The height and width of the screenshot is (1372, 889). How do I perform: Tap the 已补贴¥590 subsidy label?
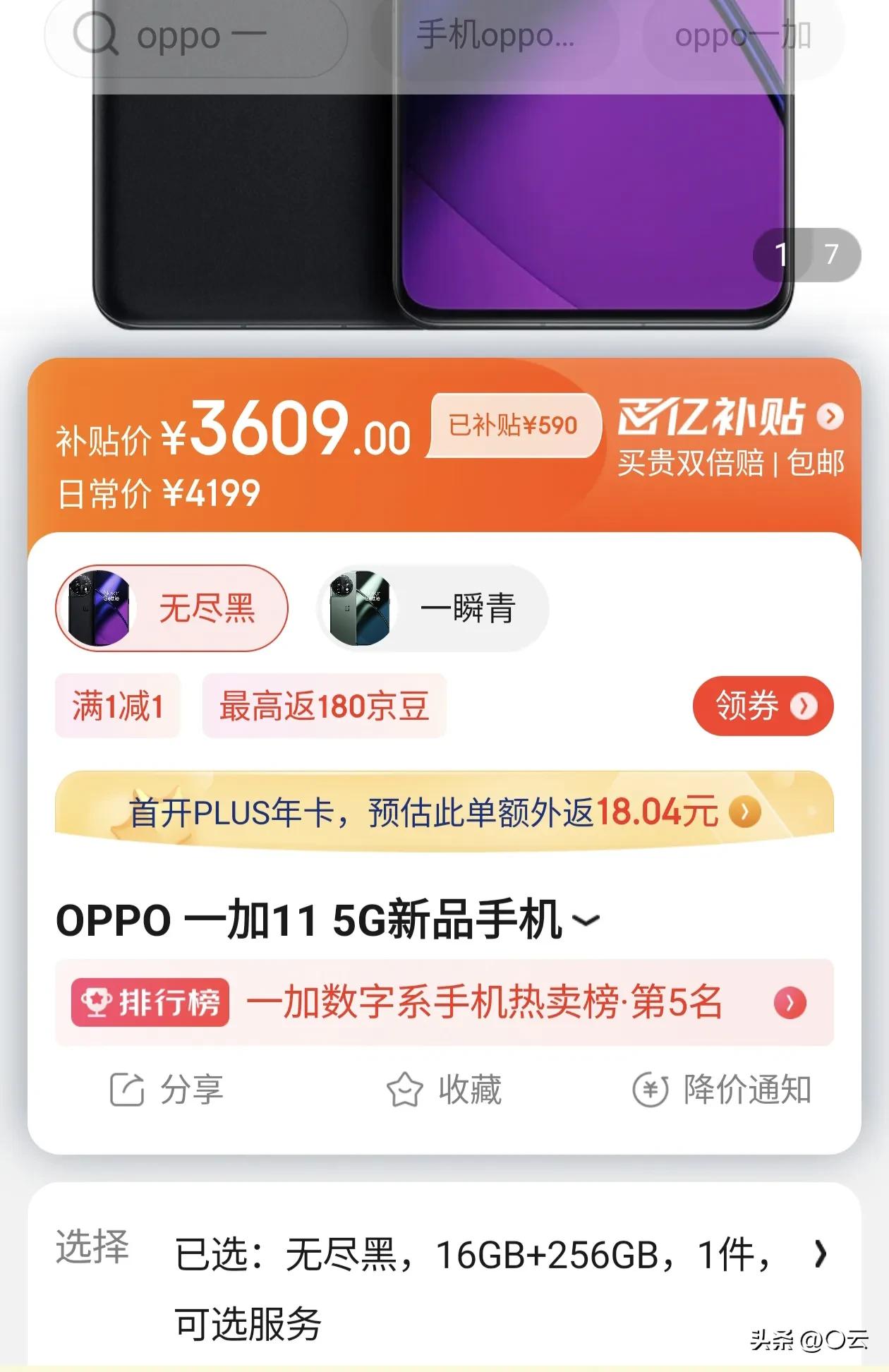point(514,423)
